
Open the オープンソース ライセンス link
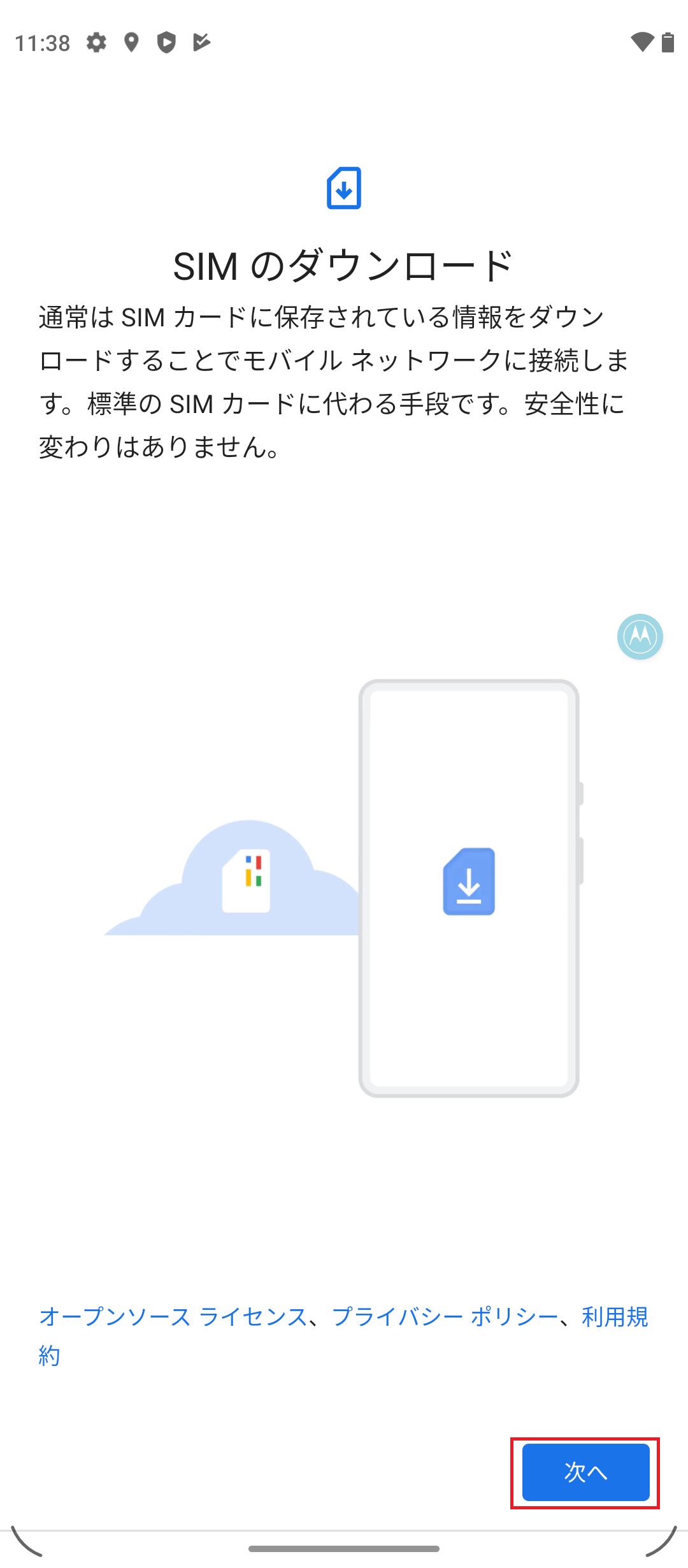click(173, 1317)
